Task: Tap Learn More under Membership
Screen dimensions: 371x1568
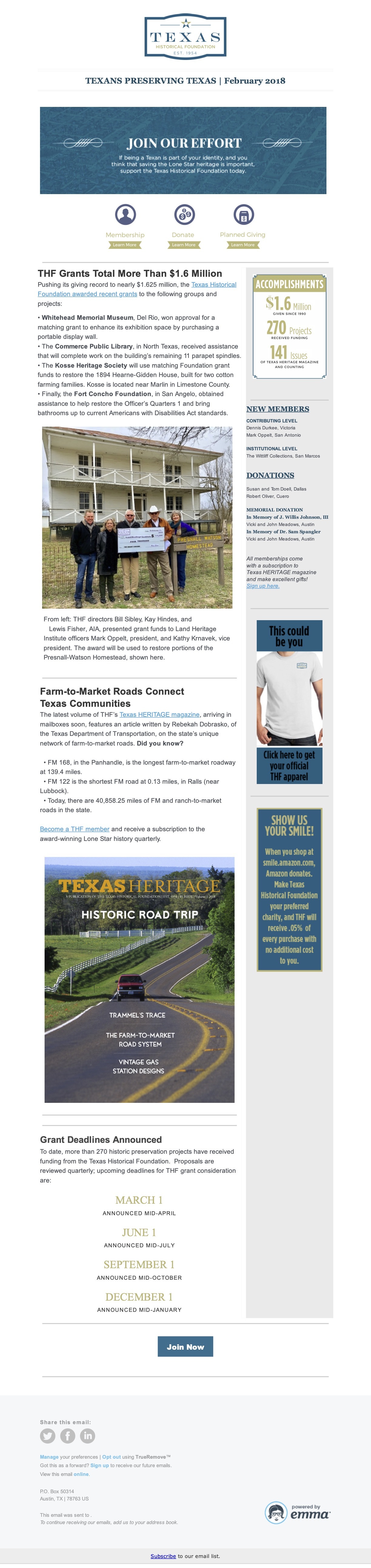Action: pos(124,245)
